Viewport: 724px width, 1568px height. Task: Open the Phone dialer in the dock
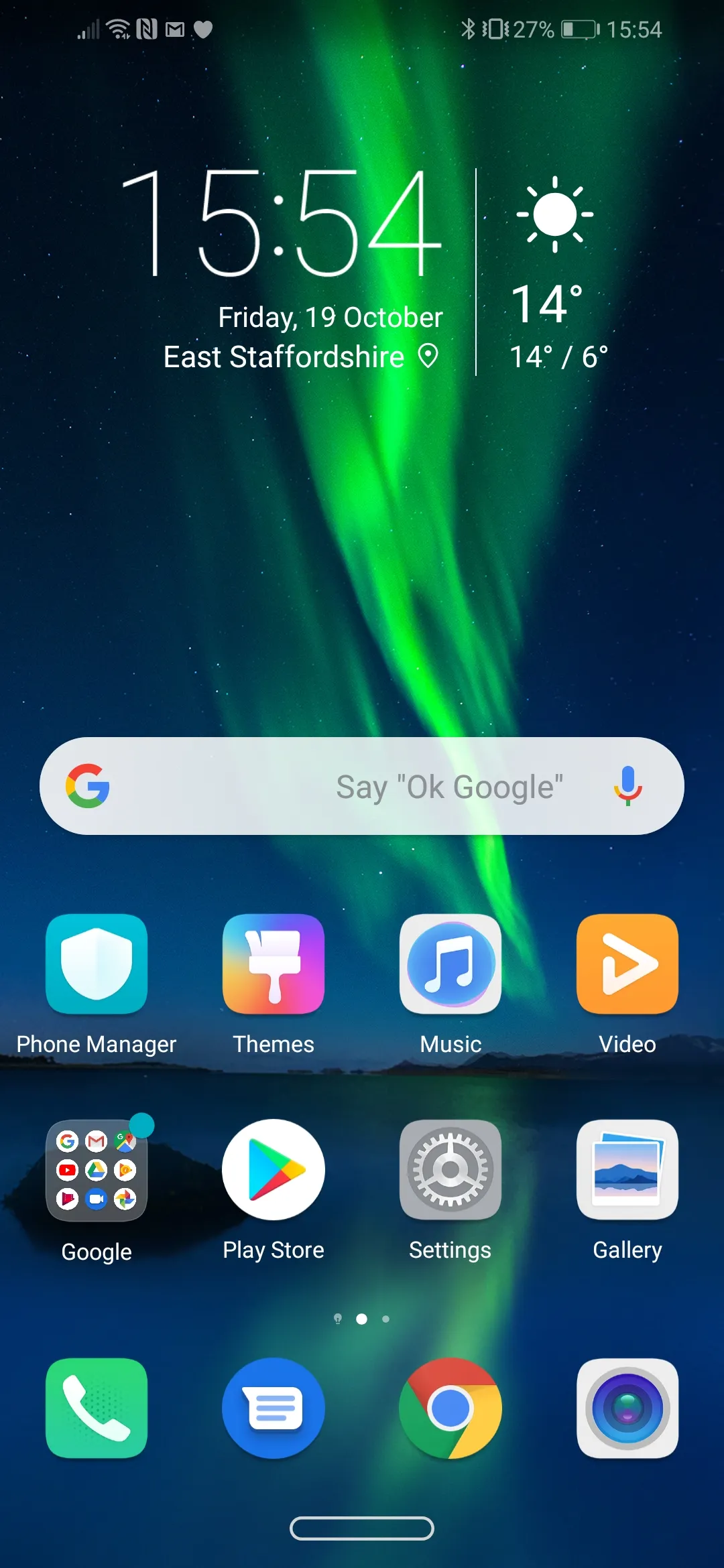97,1408
